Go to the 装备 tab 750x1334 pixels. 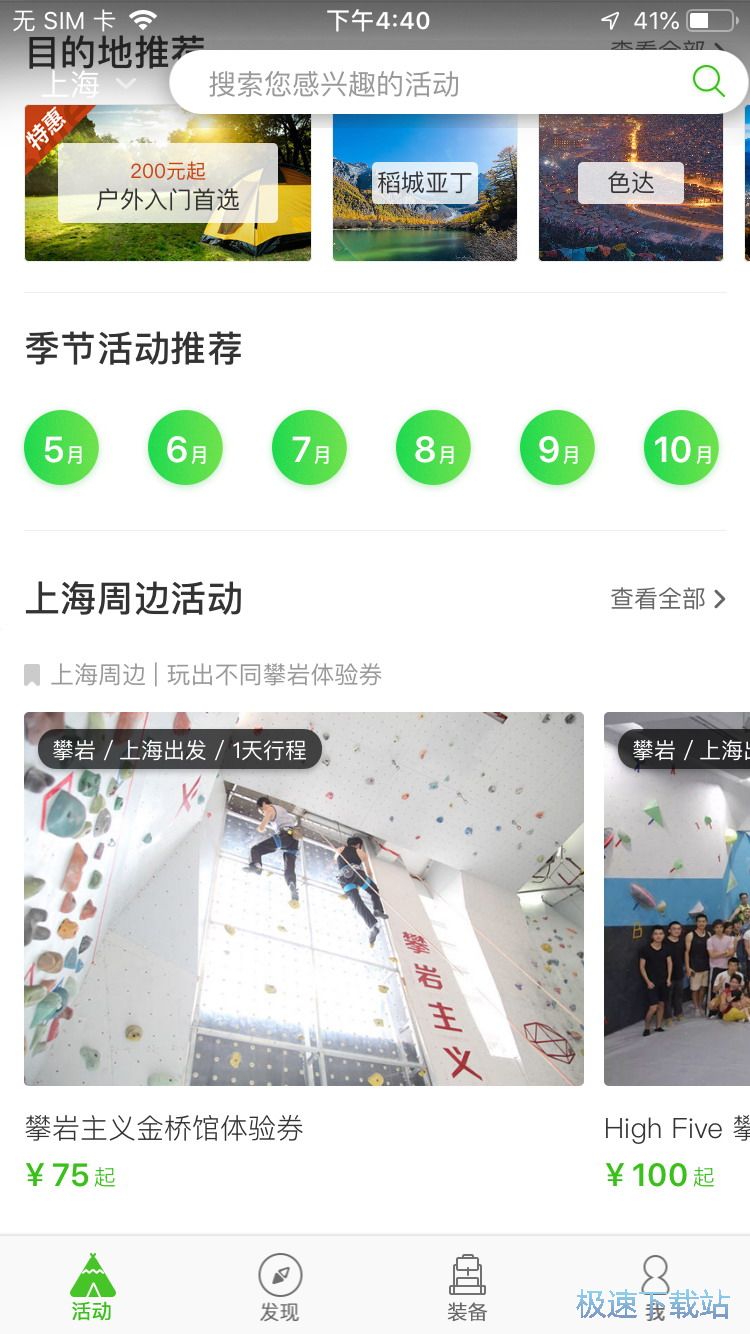point(467,1287)
